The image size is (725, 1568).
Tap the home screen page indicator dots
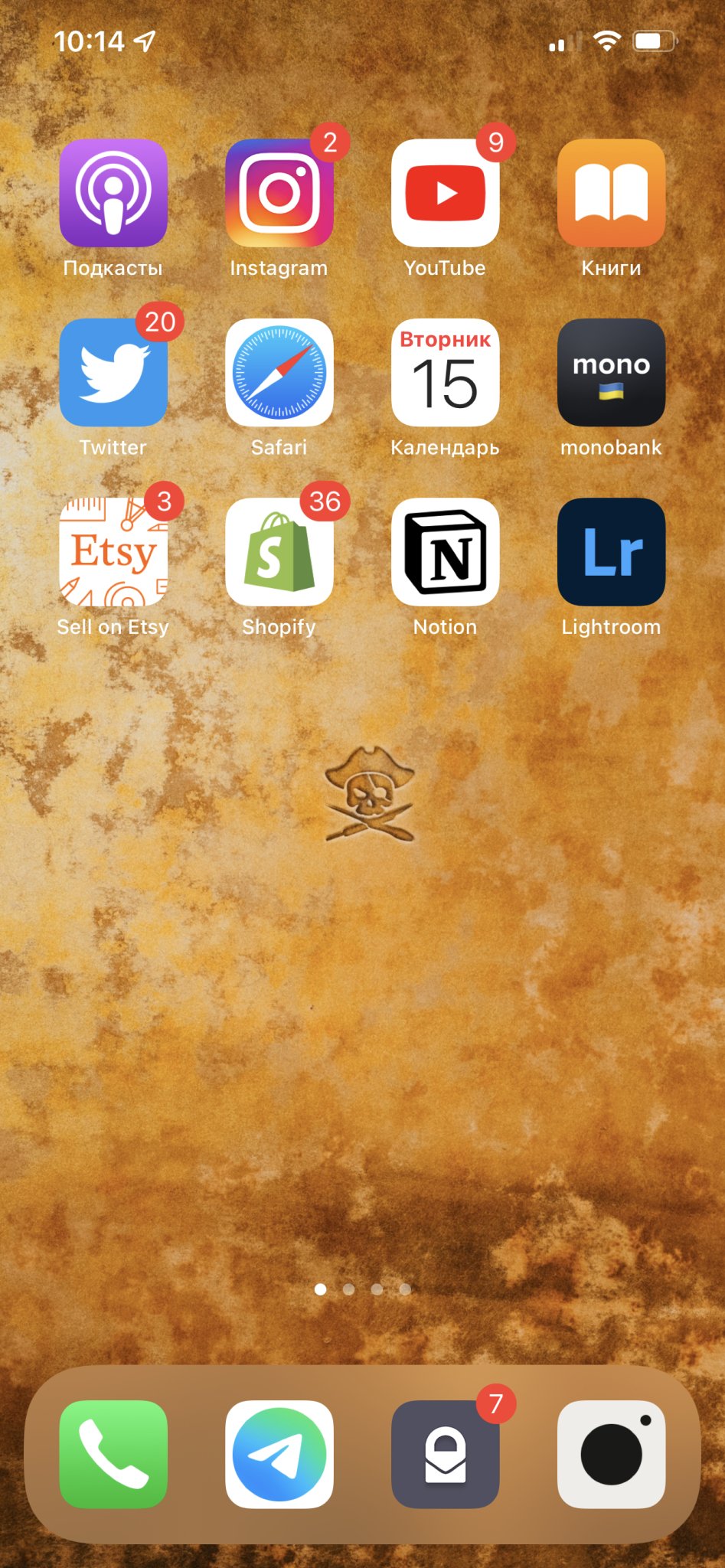(363, 1289)
